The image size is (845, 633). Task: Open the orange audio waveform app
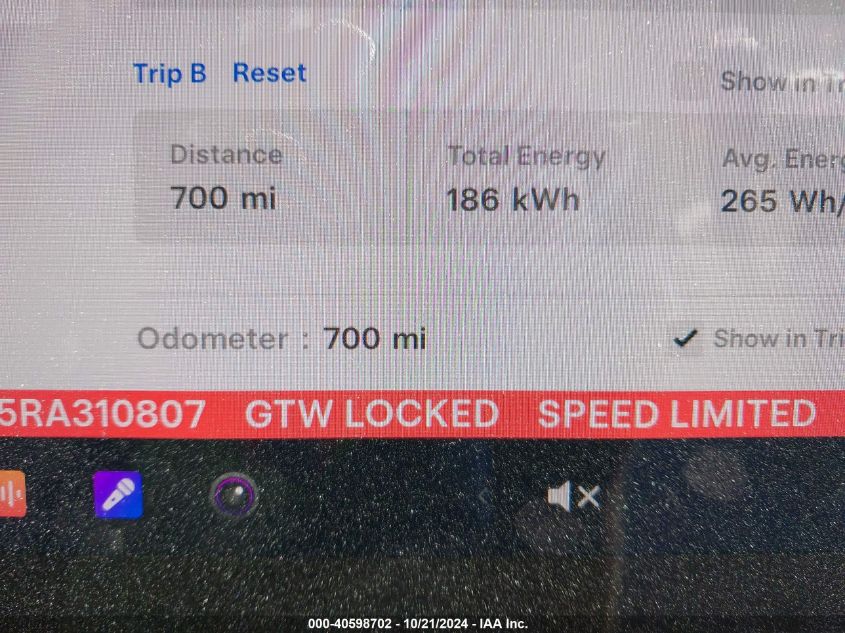point(10,495)
